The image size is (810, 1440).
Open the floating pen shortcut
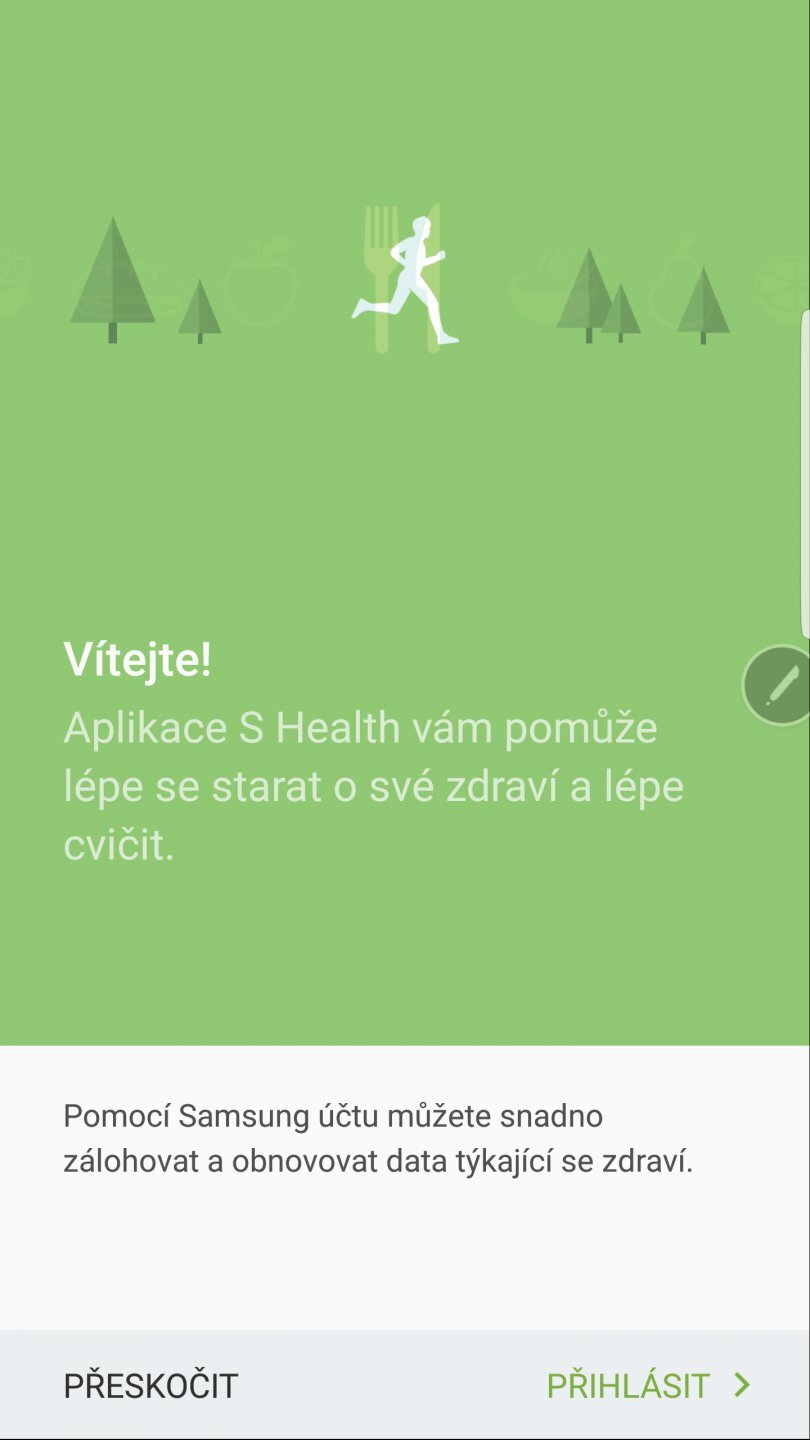[778, 685]
